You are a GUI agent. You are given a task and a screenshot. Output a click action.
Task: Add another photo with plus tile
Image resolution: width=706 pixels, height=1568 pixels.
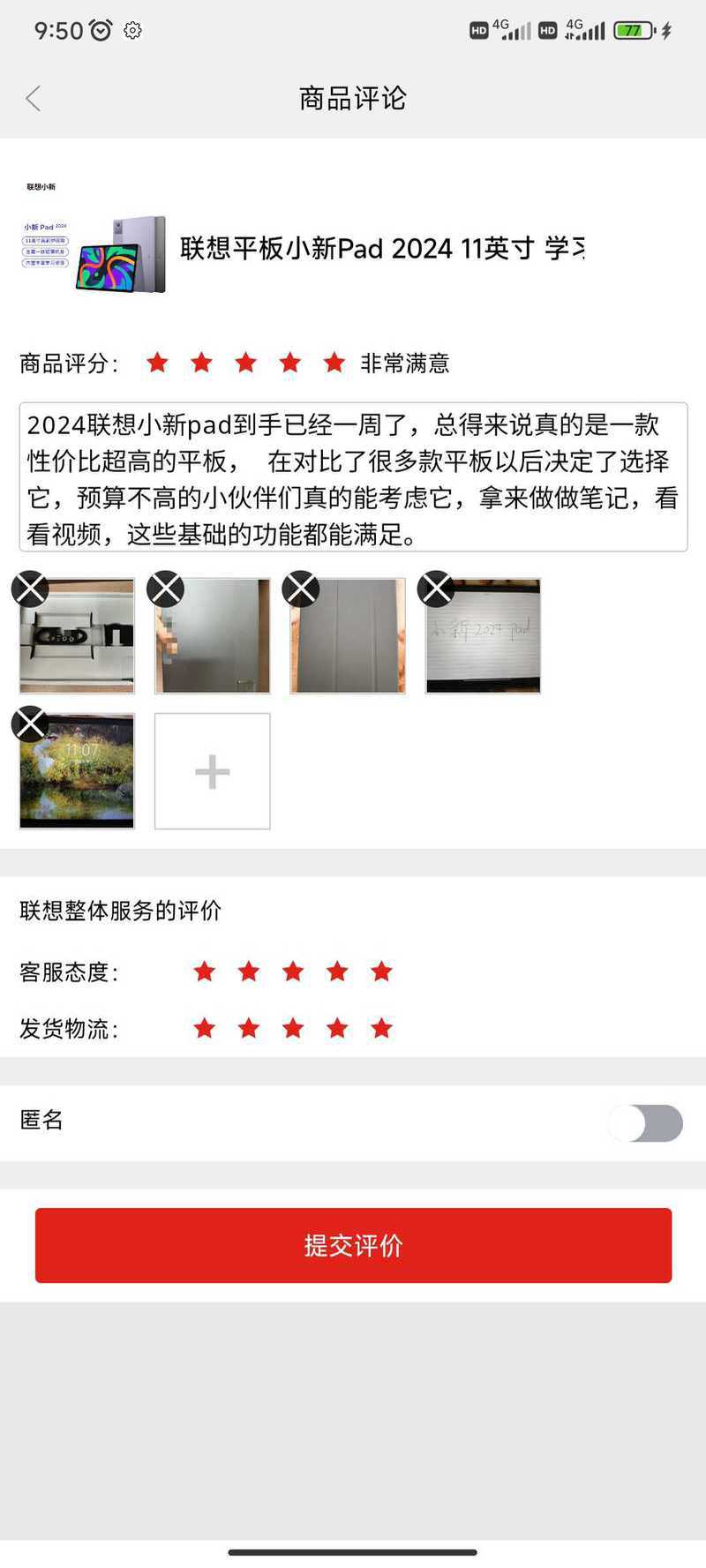[212, 771]
